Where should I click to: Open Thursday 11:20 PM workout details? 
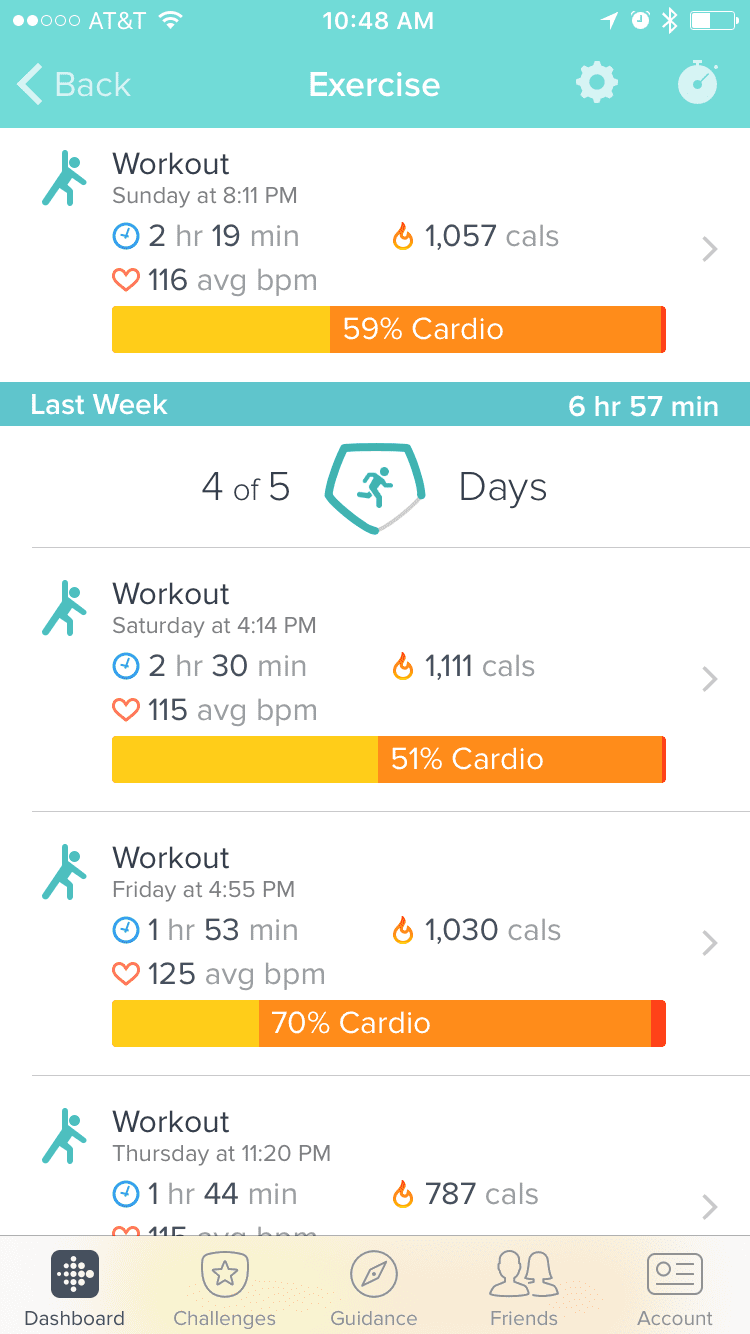click(x=375, y=1156)
